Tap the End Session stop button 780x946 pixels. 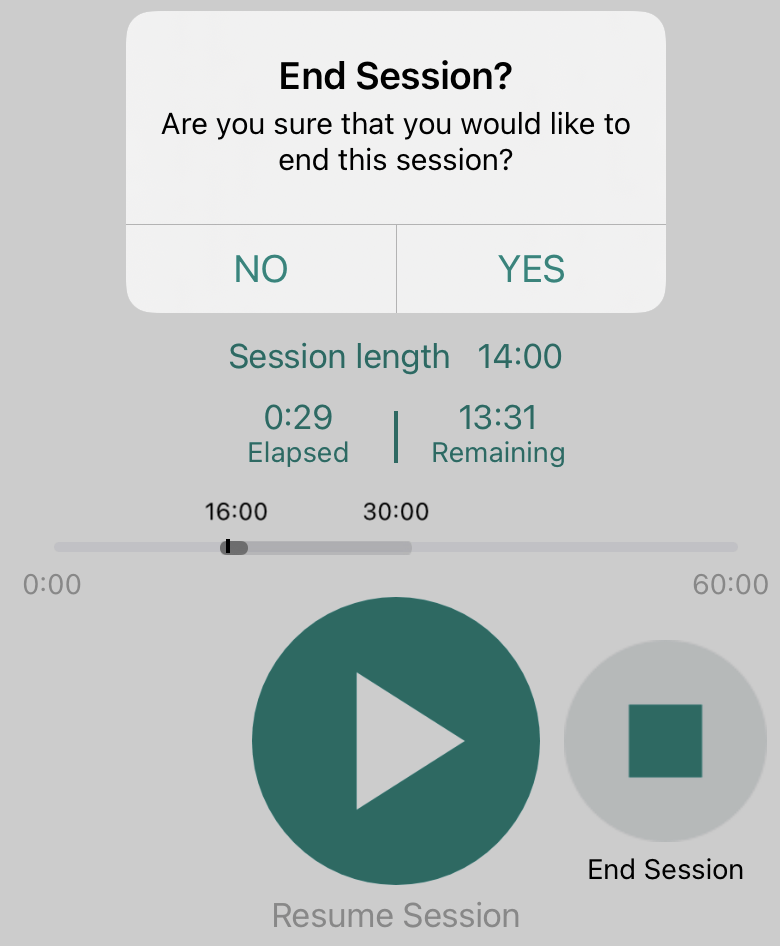pos(665,741)
